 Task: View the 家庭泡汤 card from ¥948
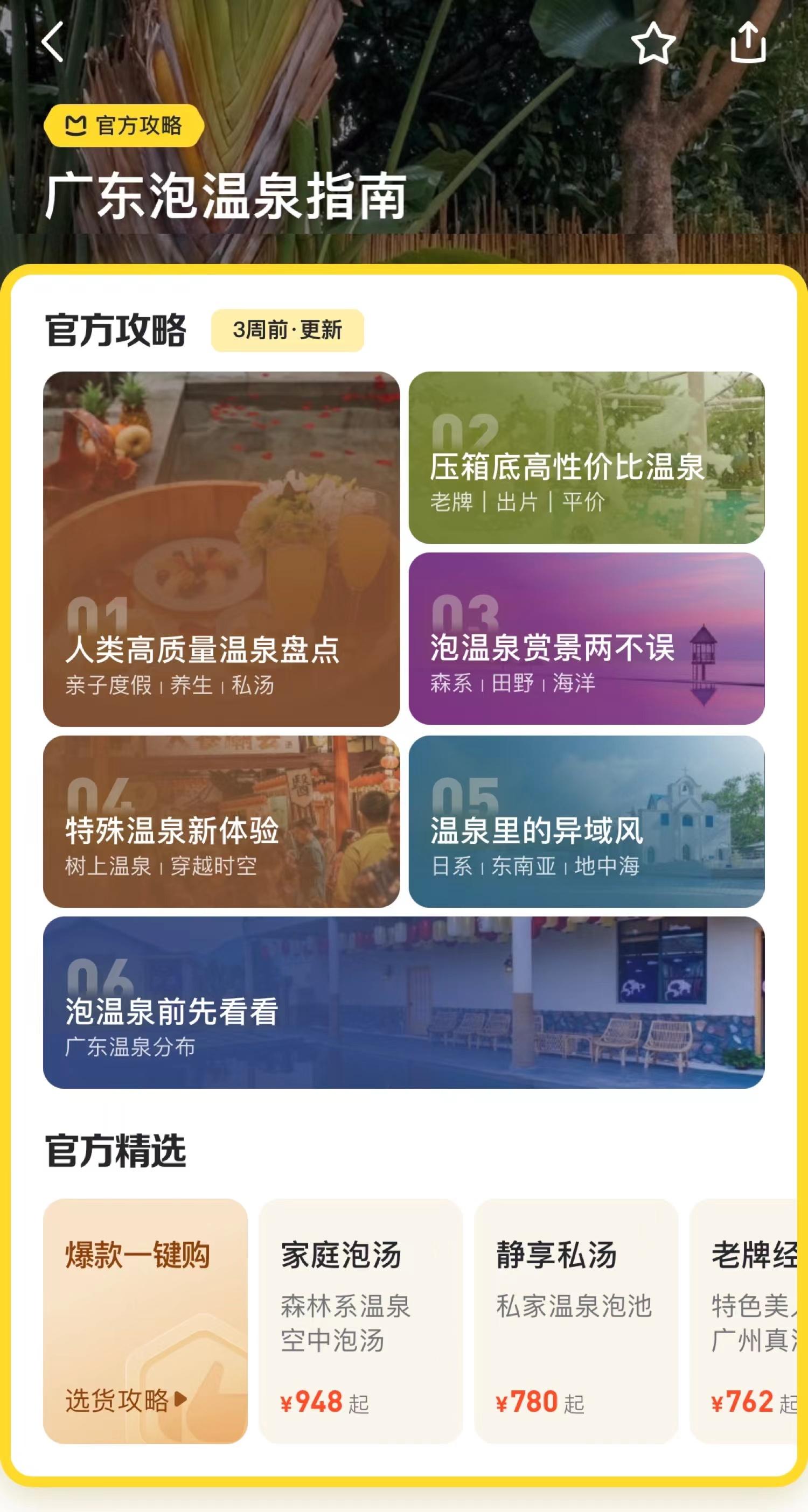[360, 1321]
